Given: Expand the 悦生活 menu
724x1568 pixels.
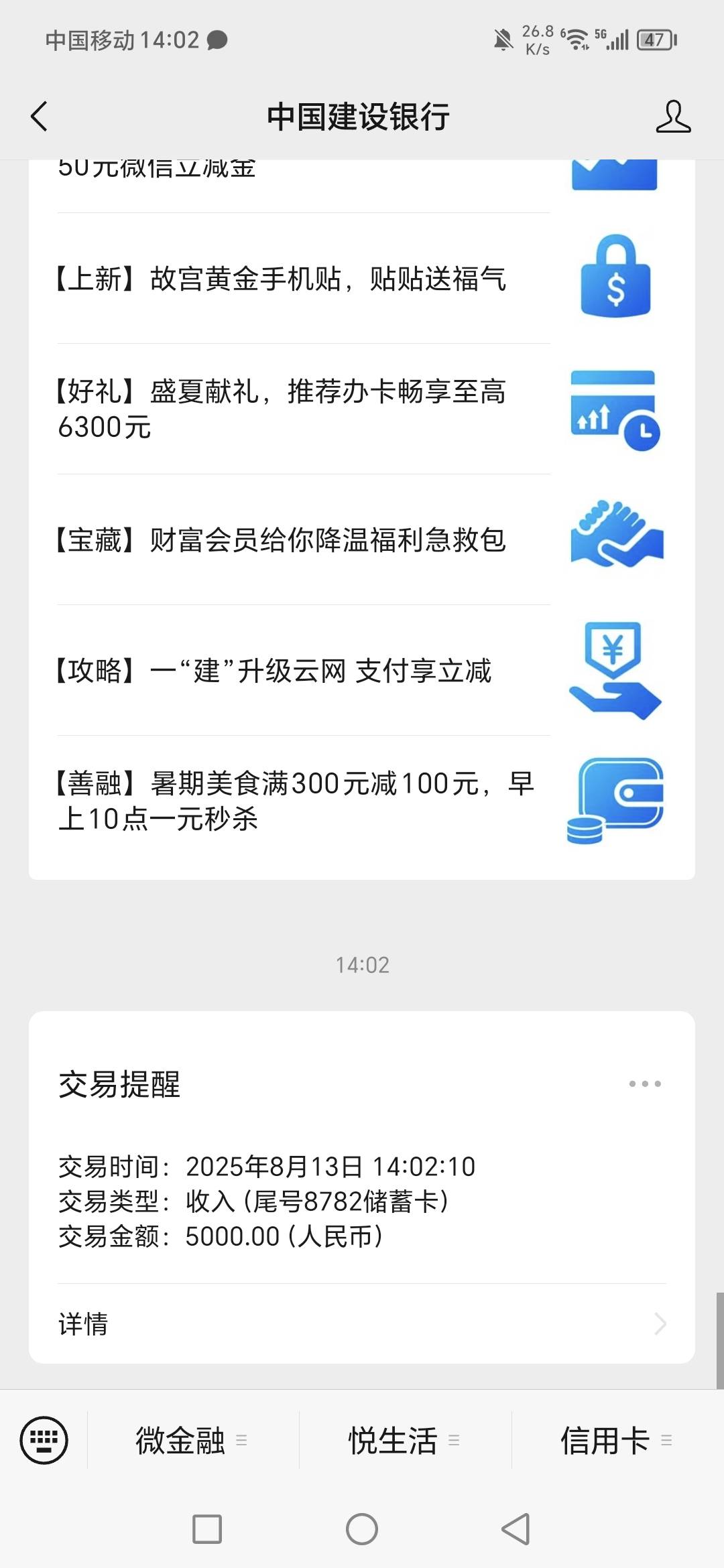Looking at the screenshot, I should click(x=406, y=1440).
